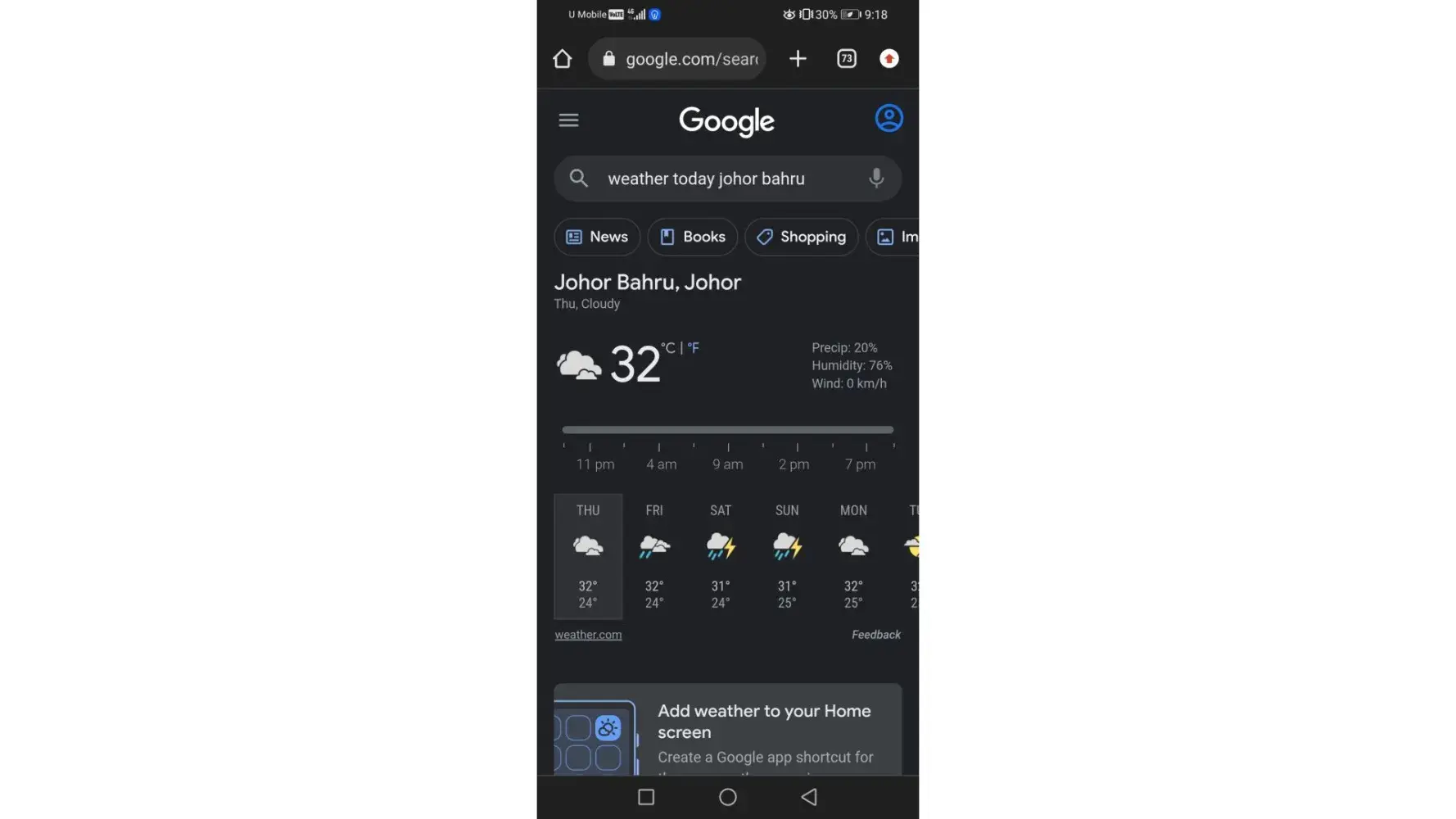Select Saturday's forecast
The width and height of the screenshot is (1456, 819).
click(x=721, y=556)
